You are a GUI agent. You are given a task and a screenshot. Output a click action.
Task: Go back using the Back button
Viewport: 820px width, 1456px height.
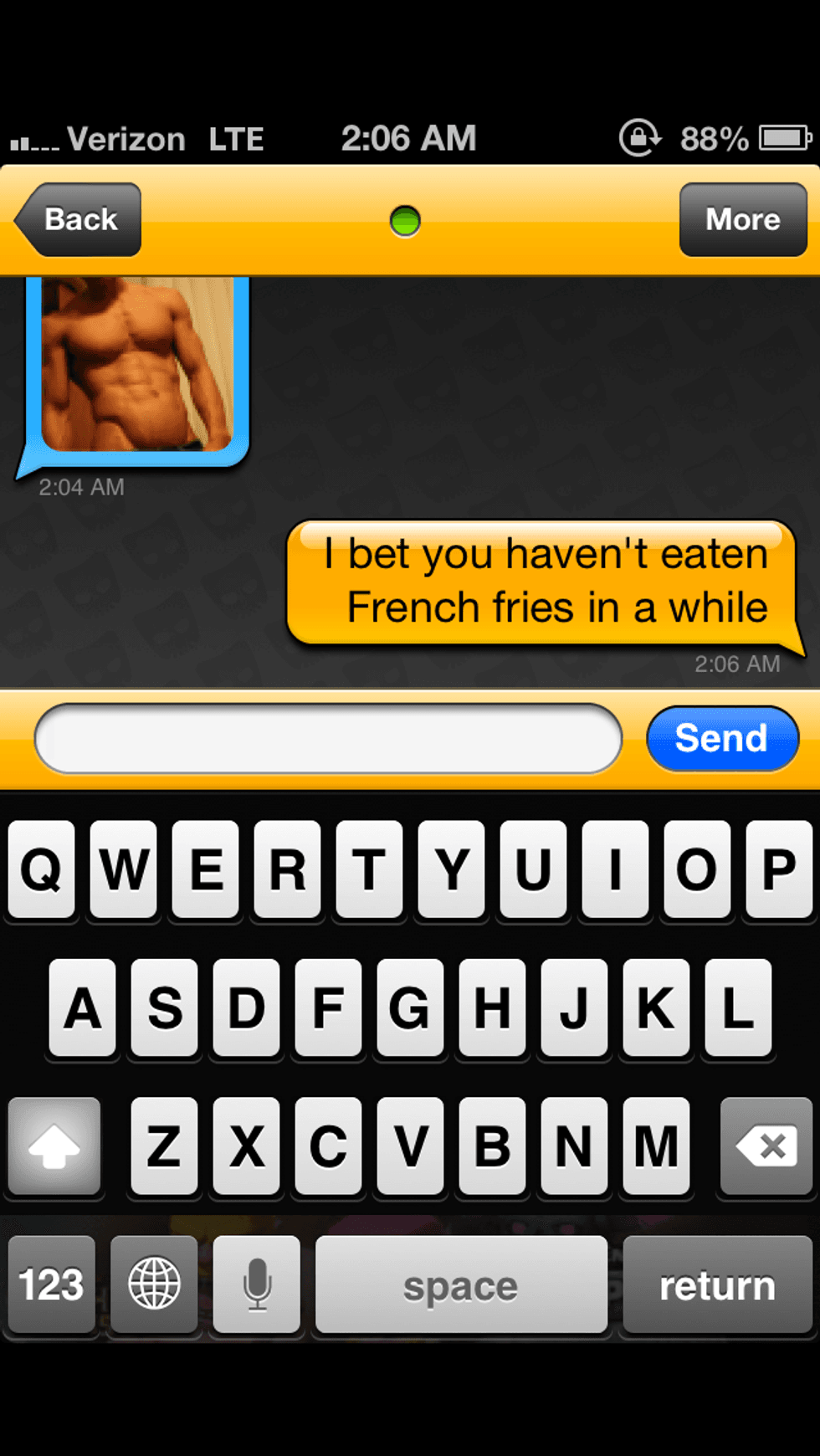click(x=79, y=219)
